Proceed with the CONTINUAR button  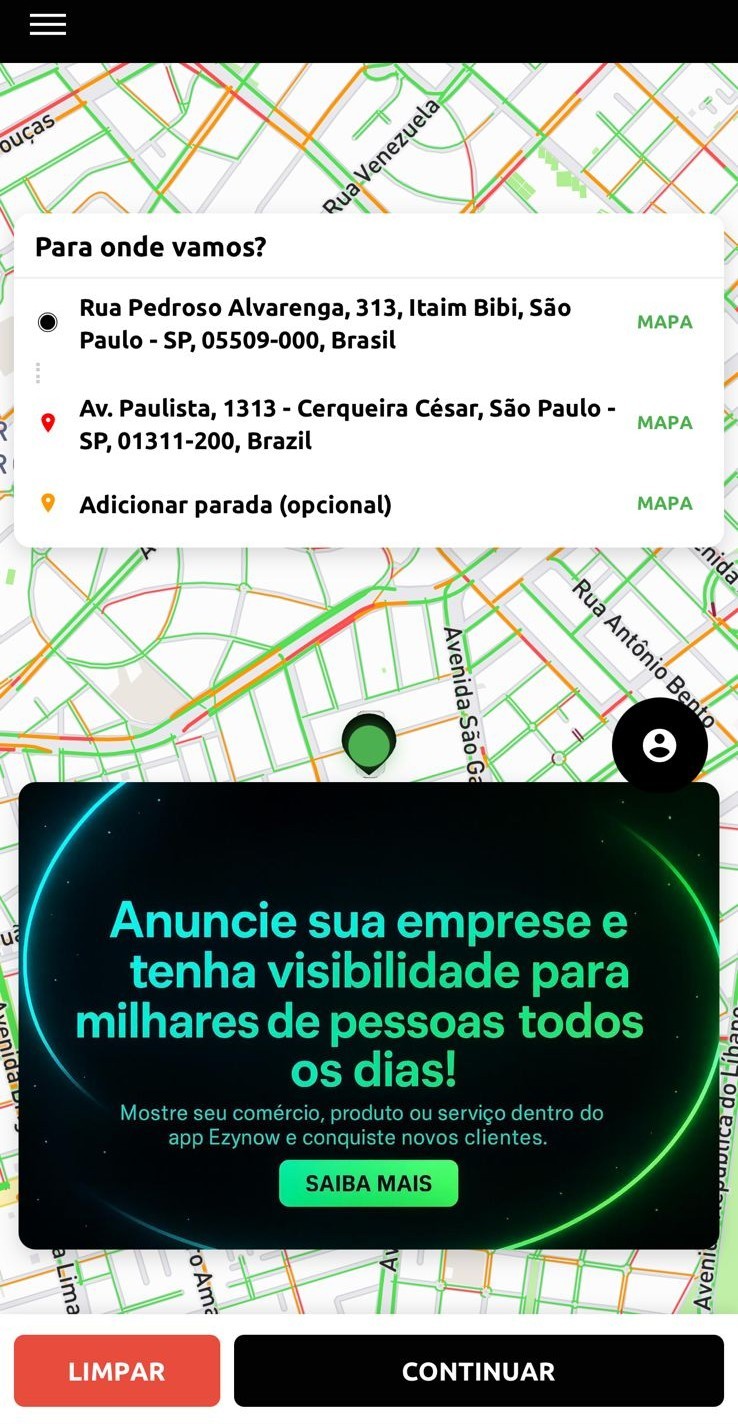(478, 1371)
